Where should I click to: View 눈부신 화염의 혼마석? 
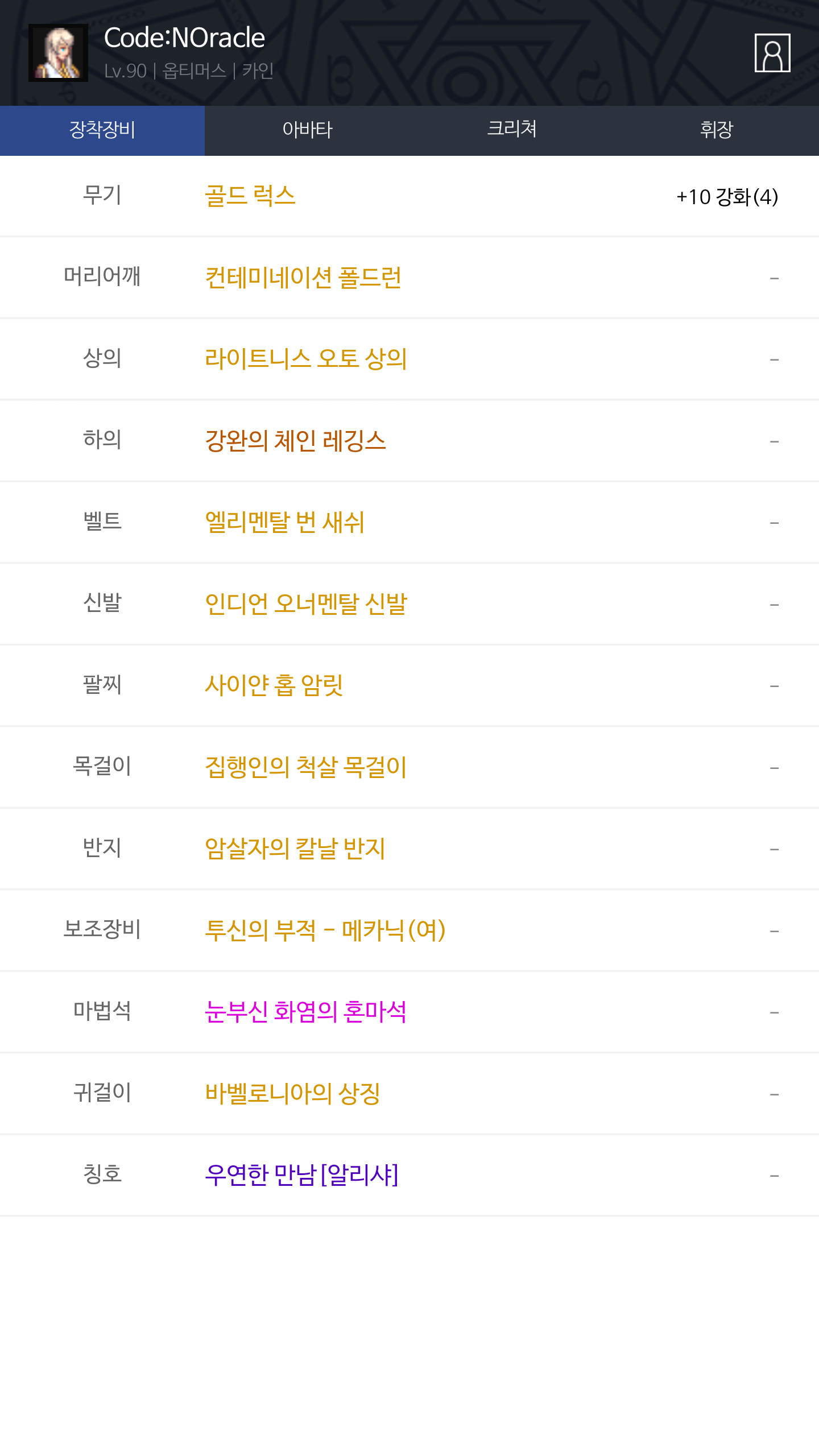(x=306, y=1012)
